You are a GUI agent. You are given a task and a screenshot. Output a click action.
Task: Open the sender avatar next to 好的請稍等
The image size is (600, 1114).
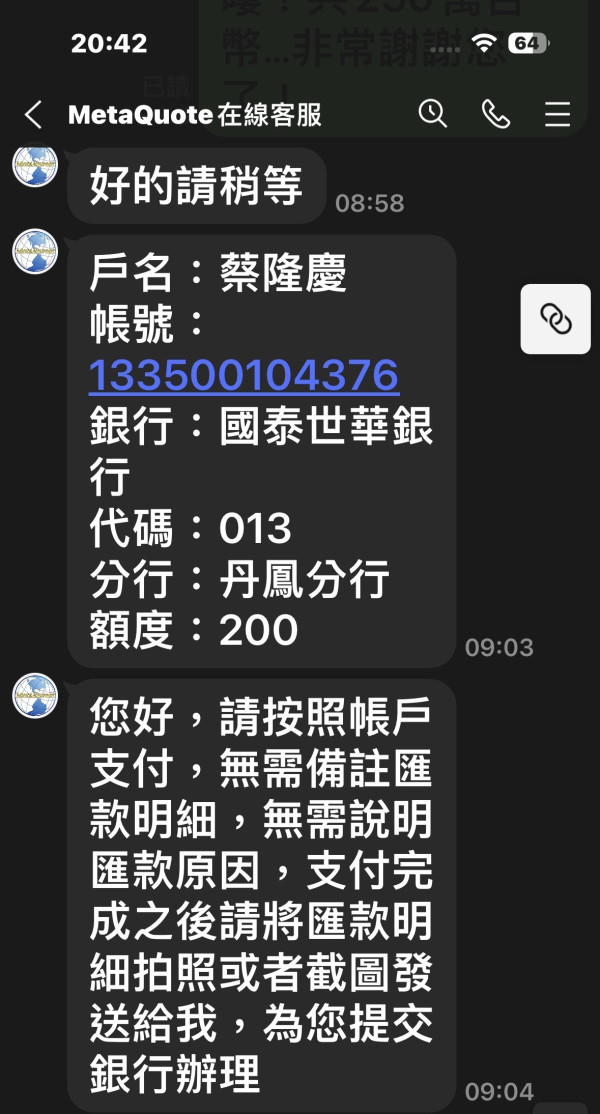[35, 166]
